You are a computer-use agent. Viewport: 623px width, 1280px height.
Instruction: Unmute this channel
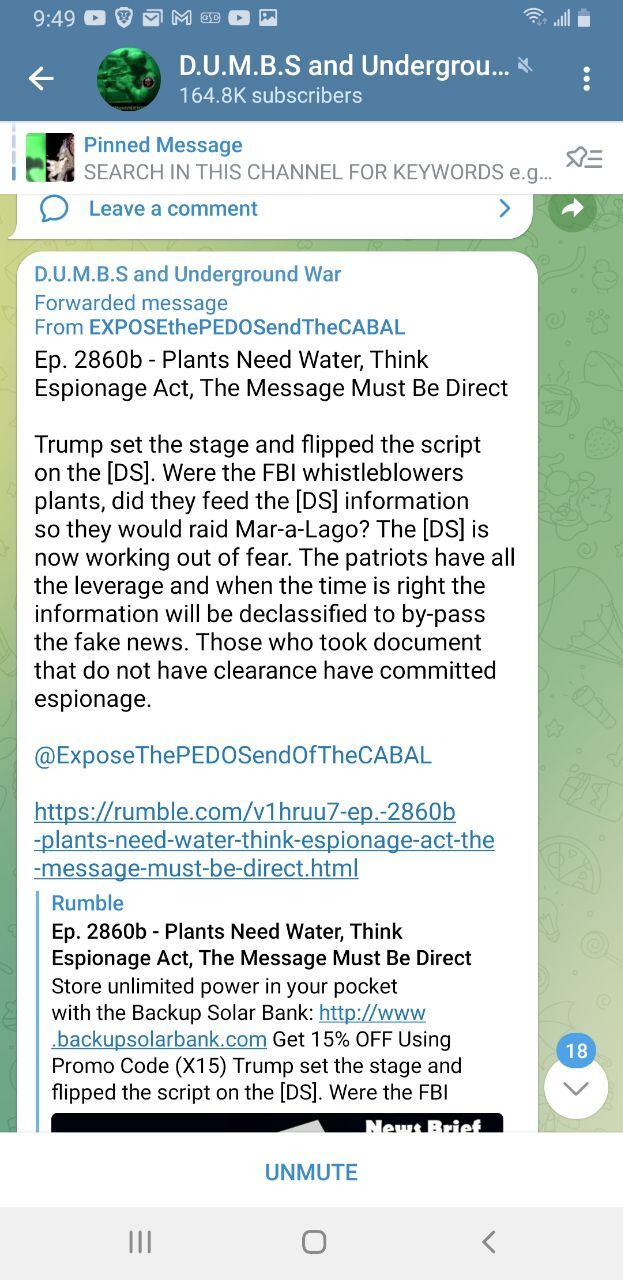click(x=311, y=1172)
